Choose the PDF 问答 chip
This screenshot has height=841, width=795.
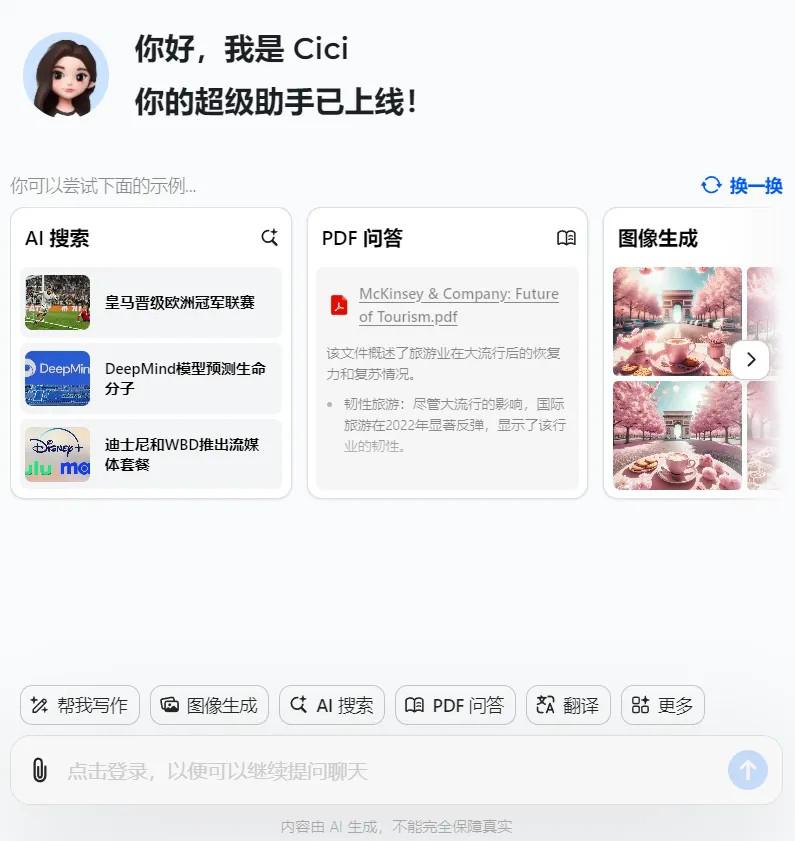[455, 705]
